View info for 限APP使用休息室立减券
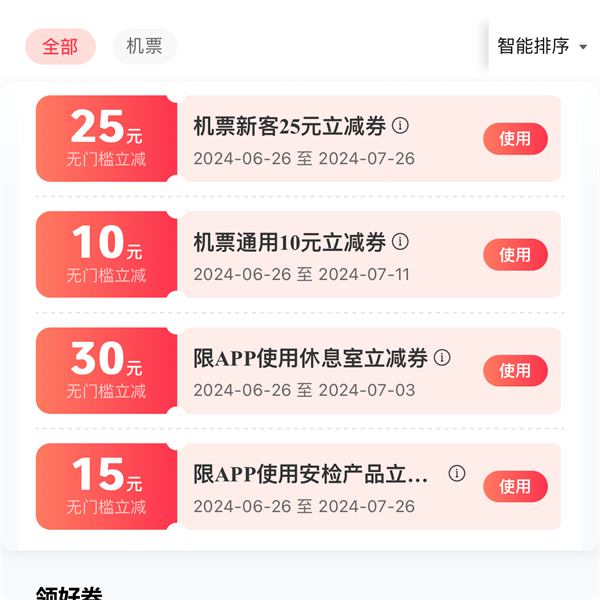 click(442, 358)
